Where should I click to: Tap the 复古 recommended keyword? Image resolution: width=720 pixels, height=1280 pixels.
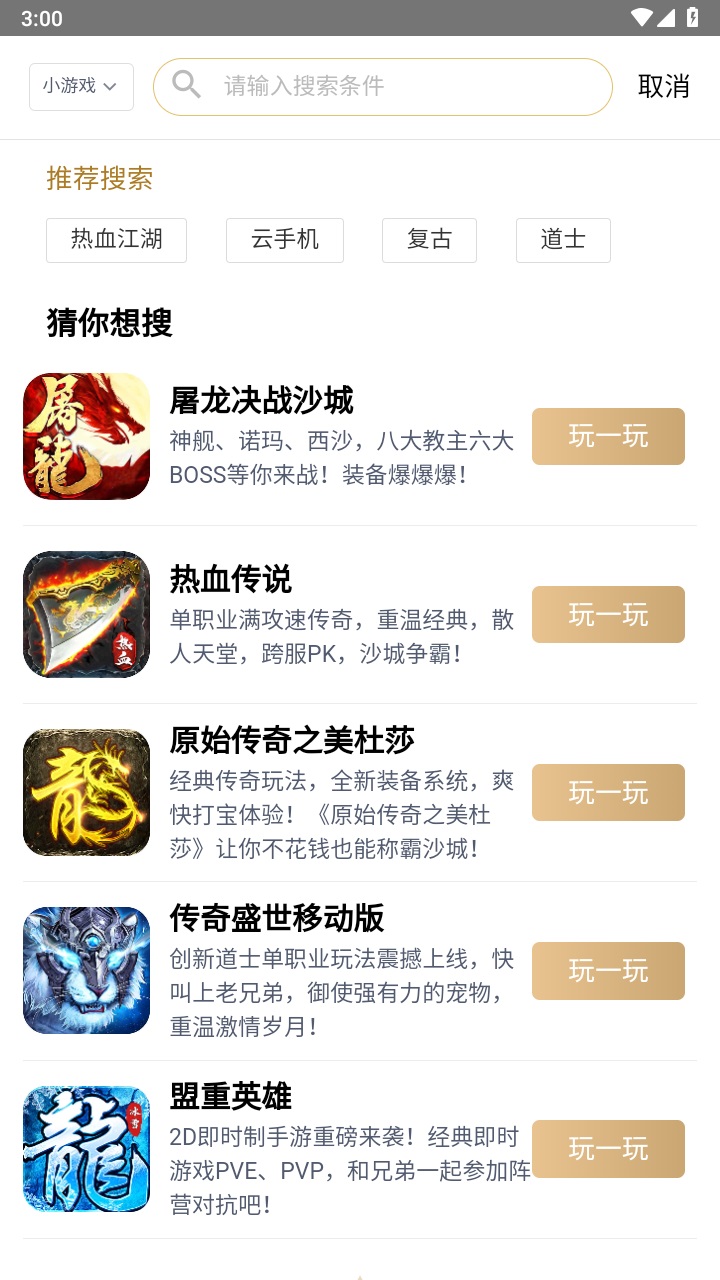point(428,240)
